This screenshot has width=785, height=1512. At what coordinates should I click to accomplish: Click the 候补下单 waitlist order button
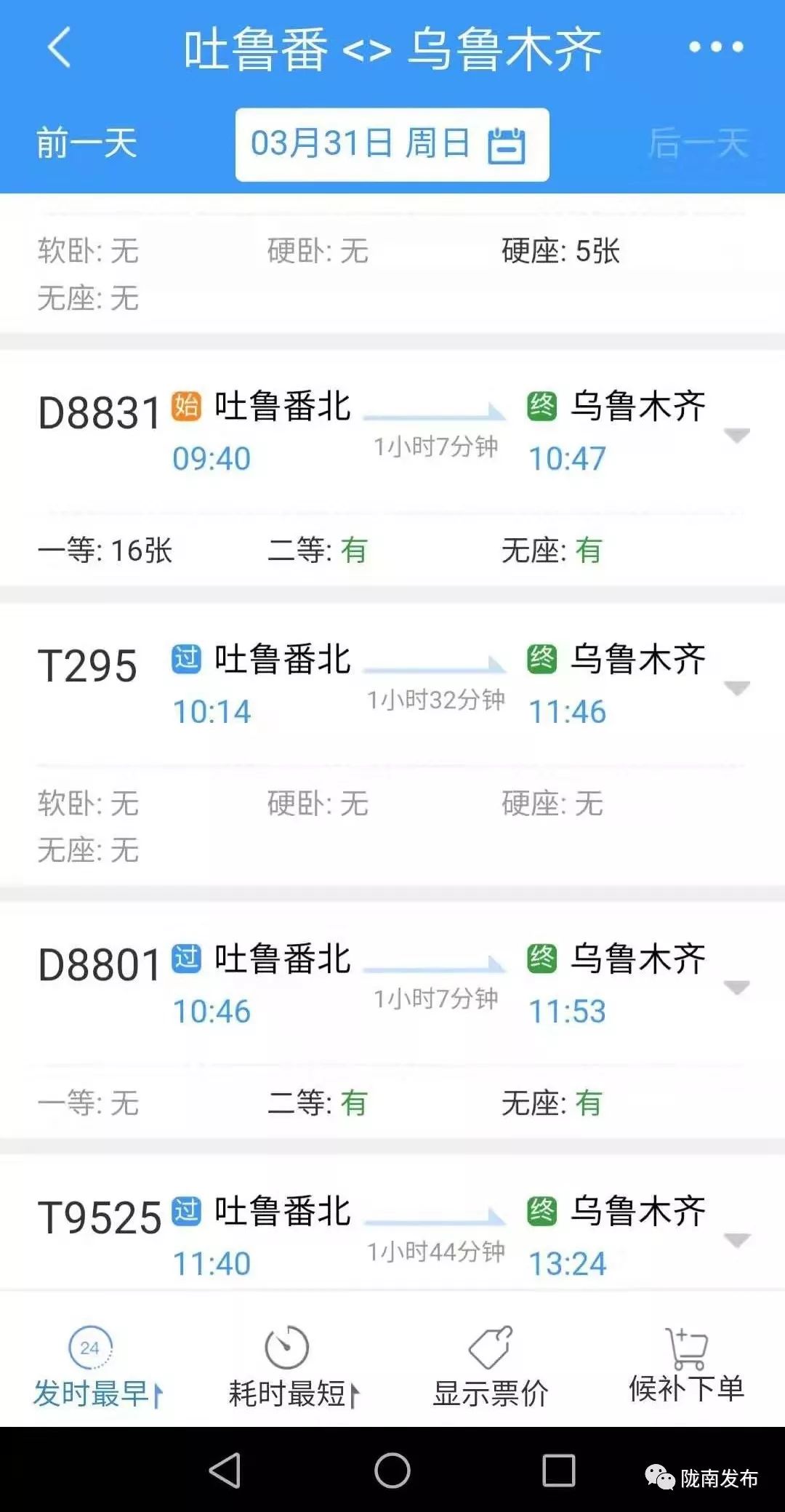[x=686, y=1389]
